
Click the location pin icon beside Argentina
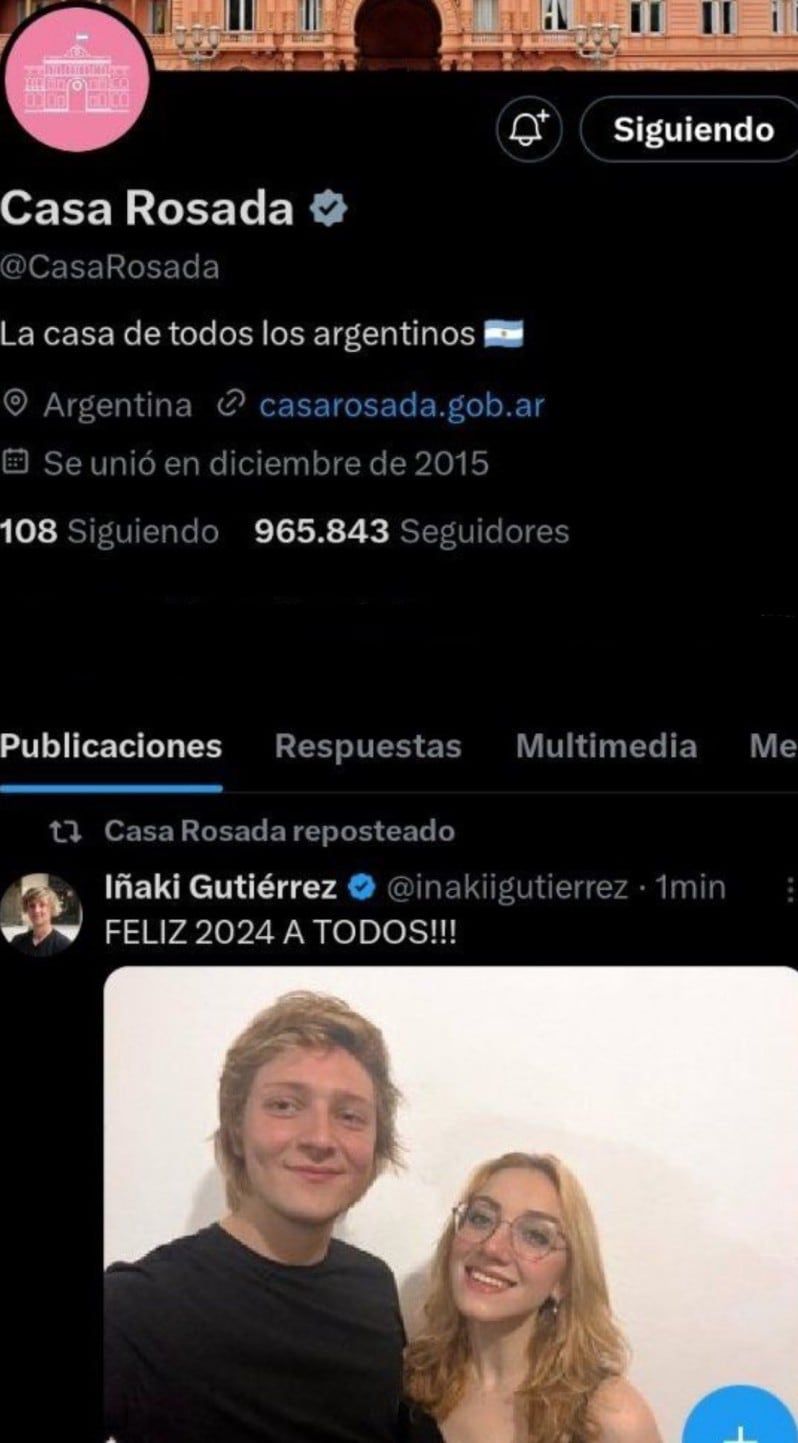click(17, 404)
